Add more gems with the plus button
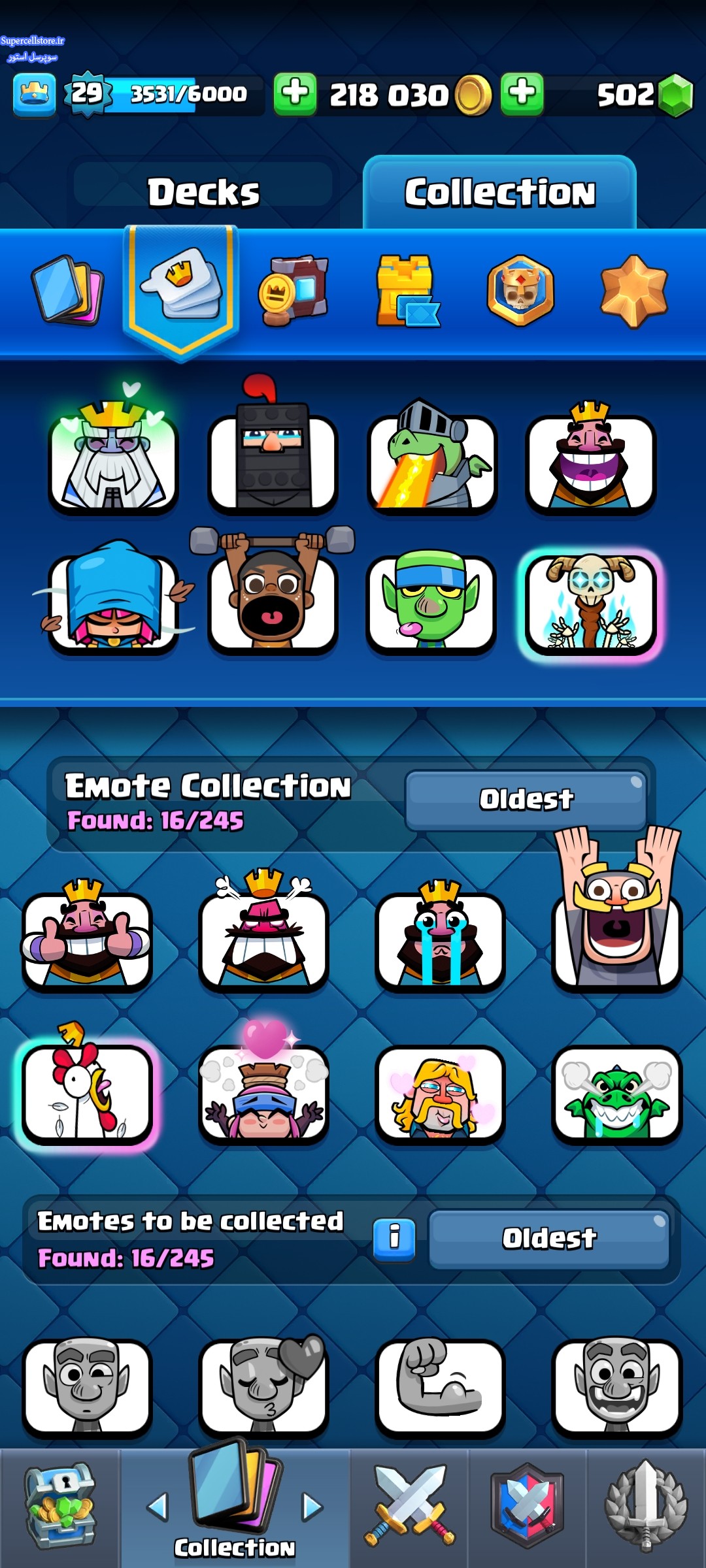Viewport: 706px width, 1568px height. pyautogui.click(x=522, y=95)
